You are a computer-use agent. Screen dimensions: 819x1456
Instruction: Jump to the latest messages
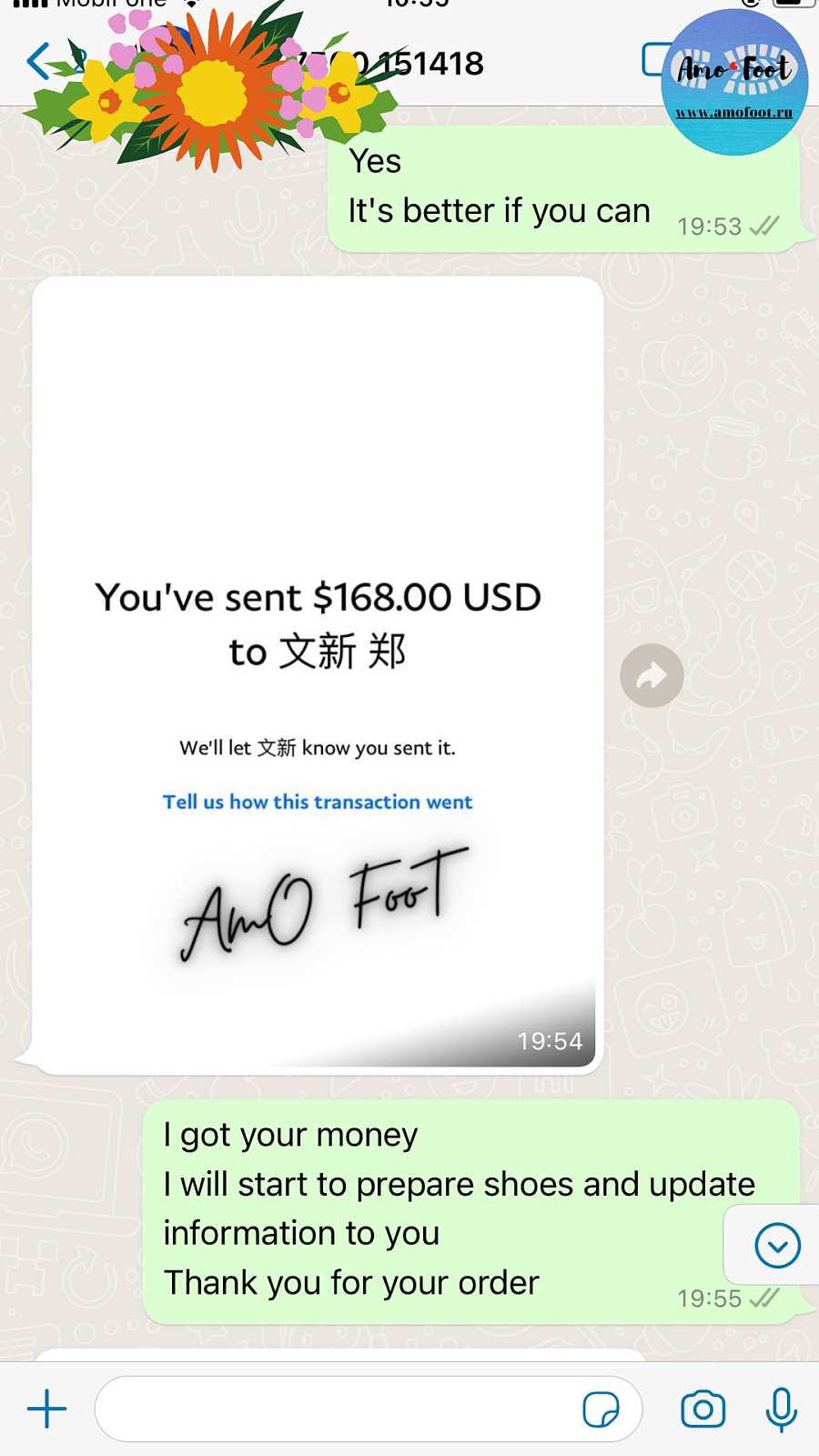[x=777, y=1246]
